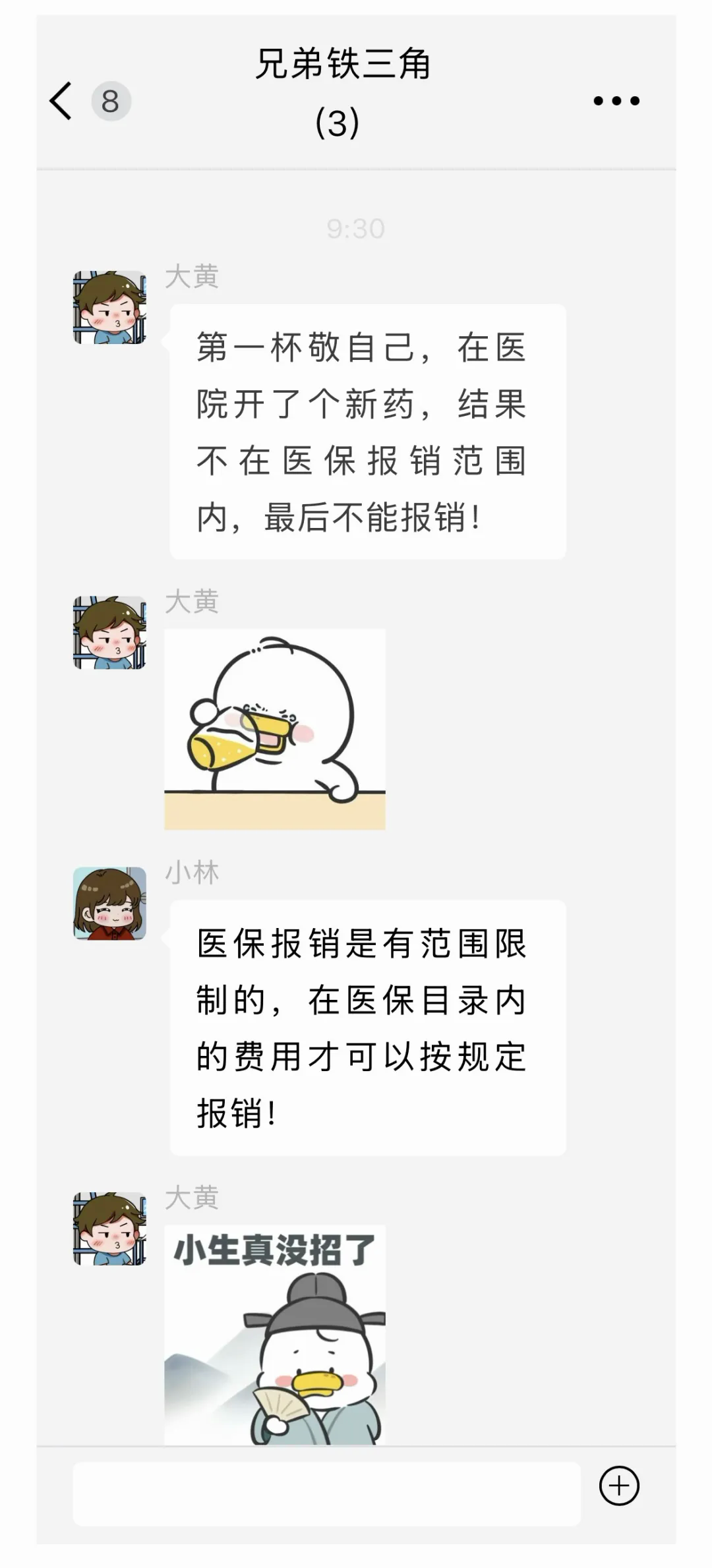Viewport: 712px width, 1568px height.
Task: Go back to the chat list
Action: pyautogui.click(x=61, y=101)
